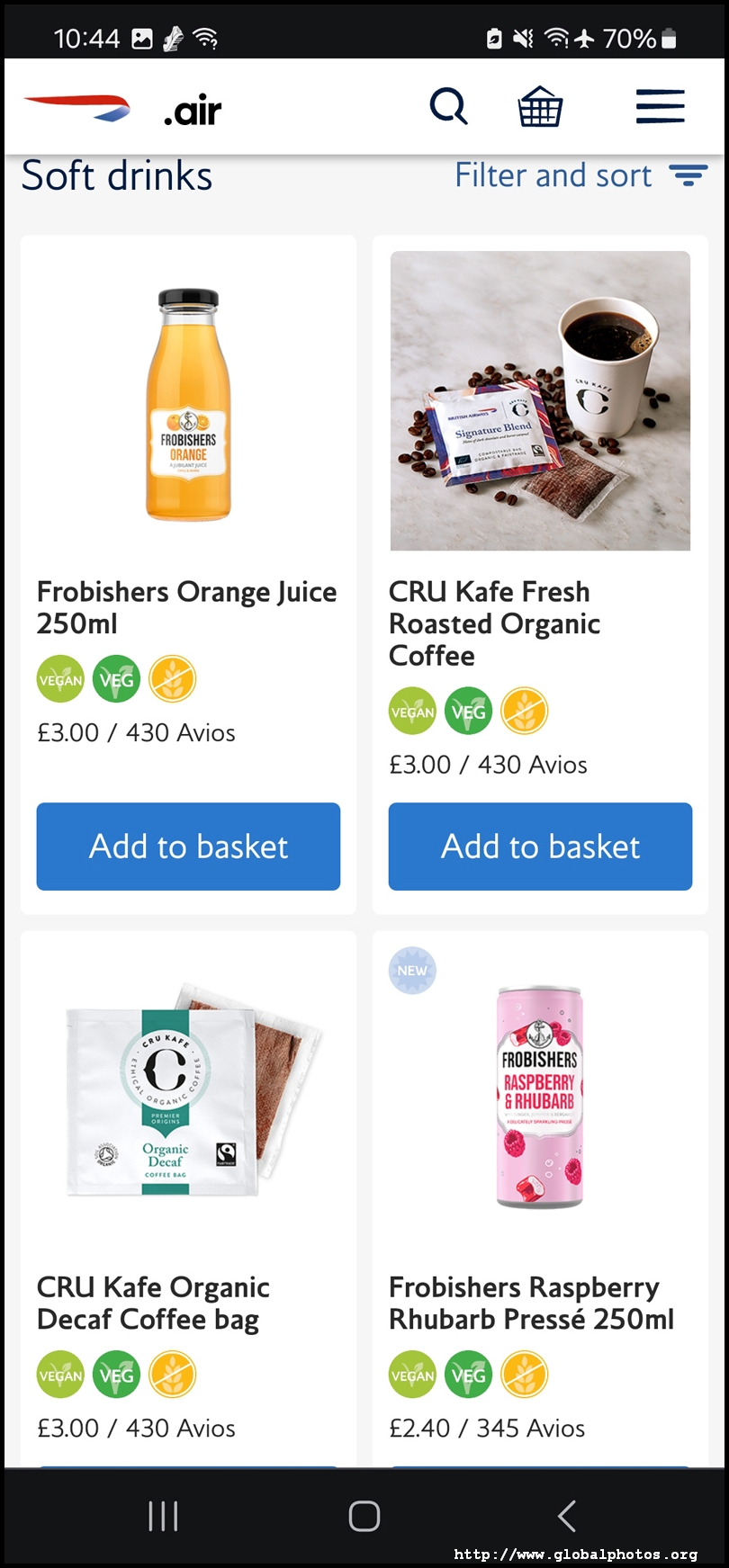Open Filter and sort options
The height and width of the screenshot is (1568, 729).
click(580, 175)
